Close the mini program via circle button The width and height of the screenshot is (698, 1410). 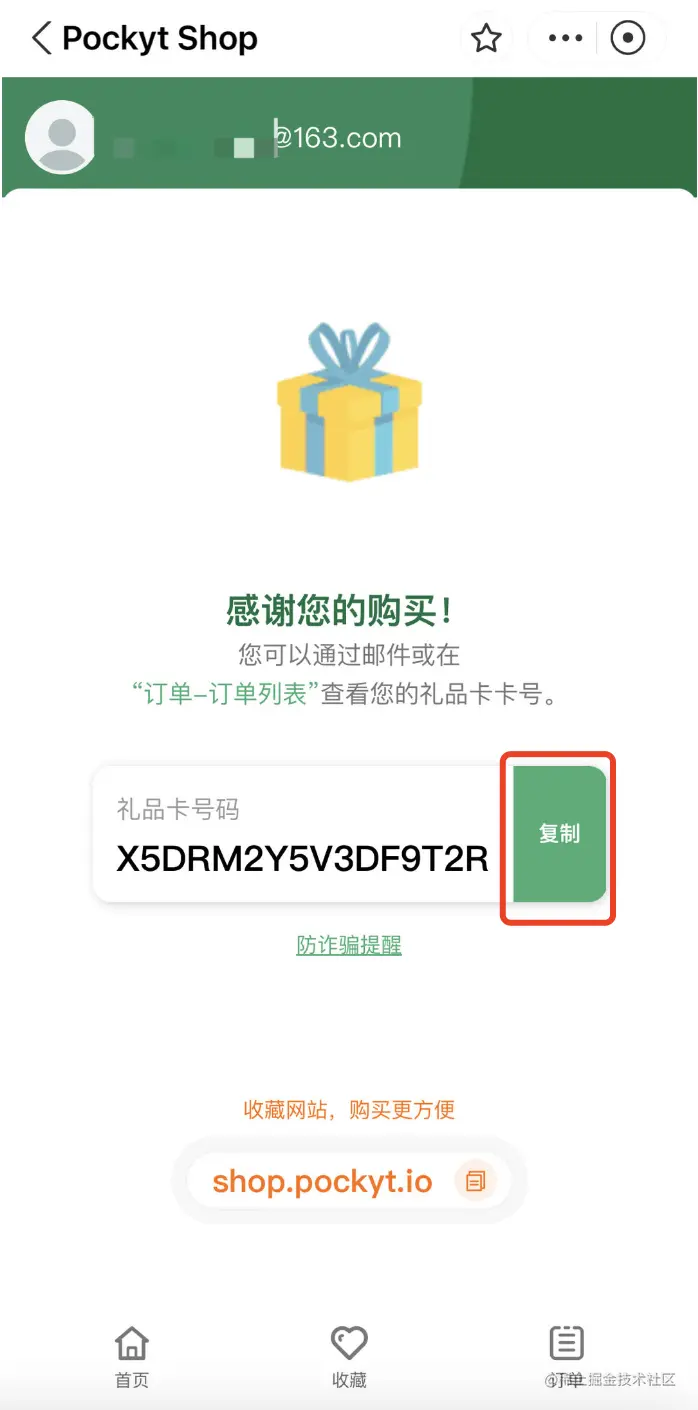627,39
